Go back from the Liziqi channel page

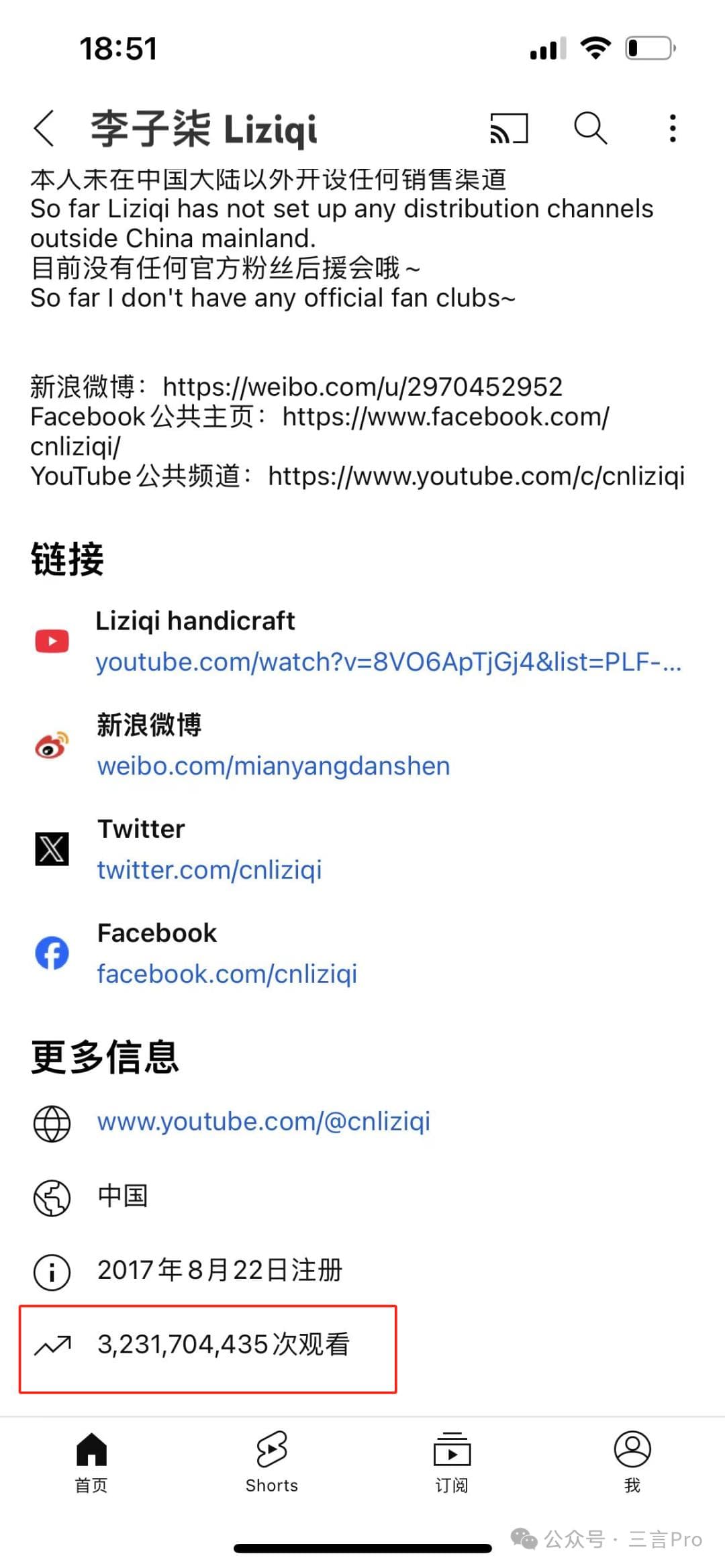(x=44, y=128)
